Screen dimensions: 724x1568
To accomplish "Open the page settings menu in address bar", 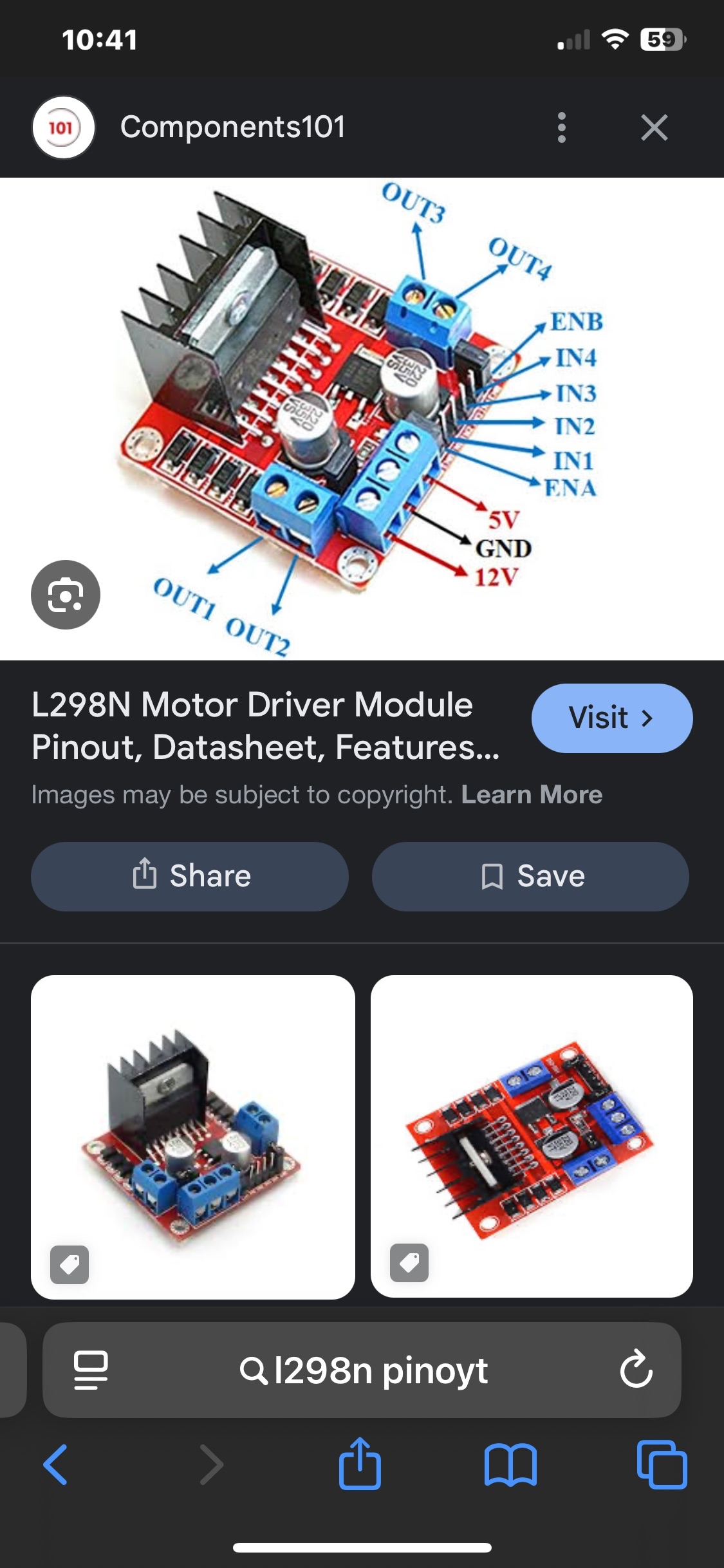I will [91, 1370].
